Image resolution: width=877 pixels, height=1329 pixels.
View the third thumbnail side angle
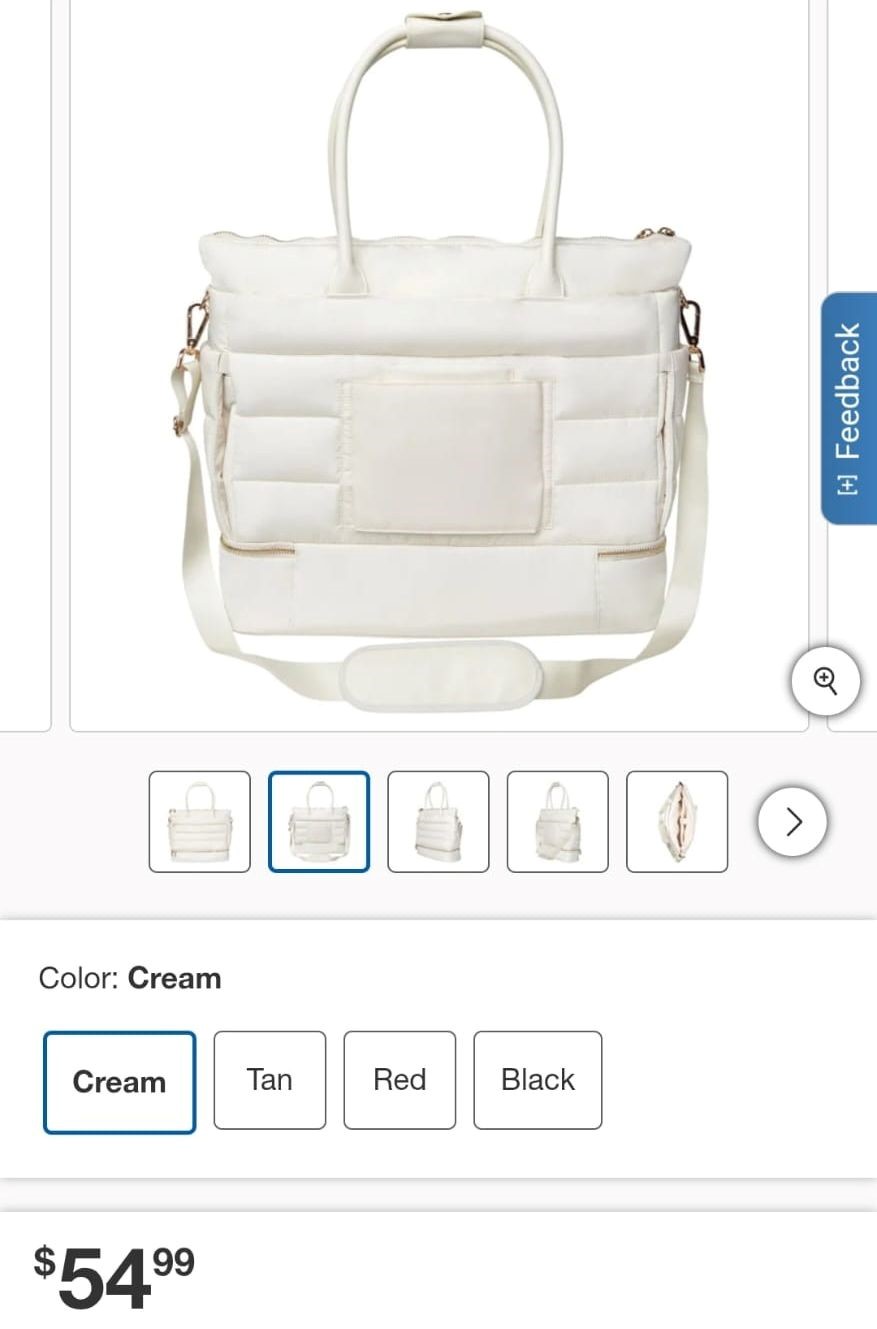(x=438, y=822)
